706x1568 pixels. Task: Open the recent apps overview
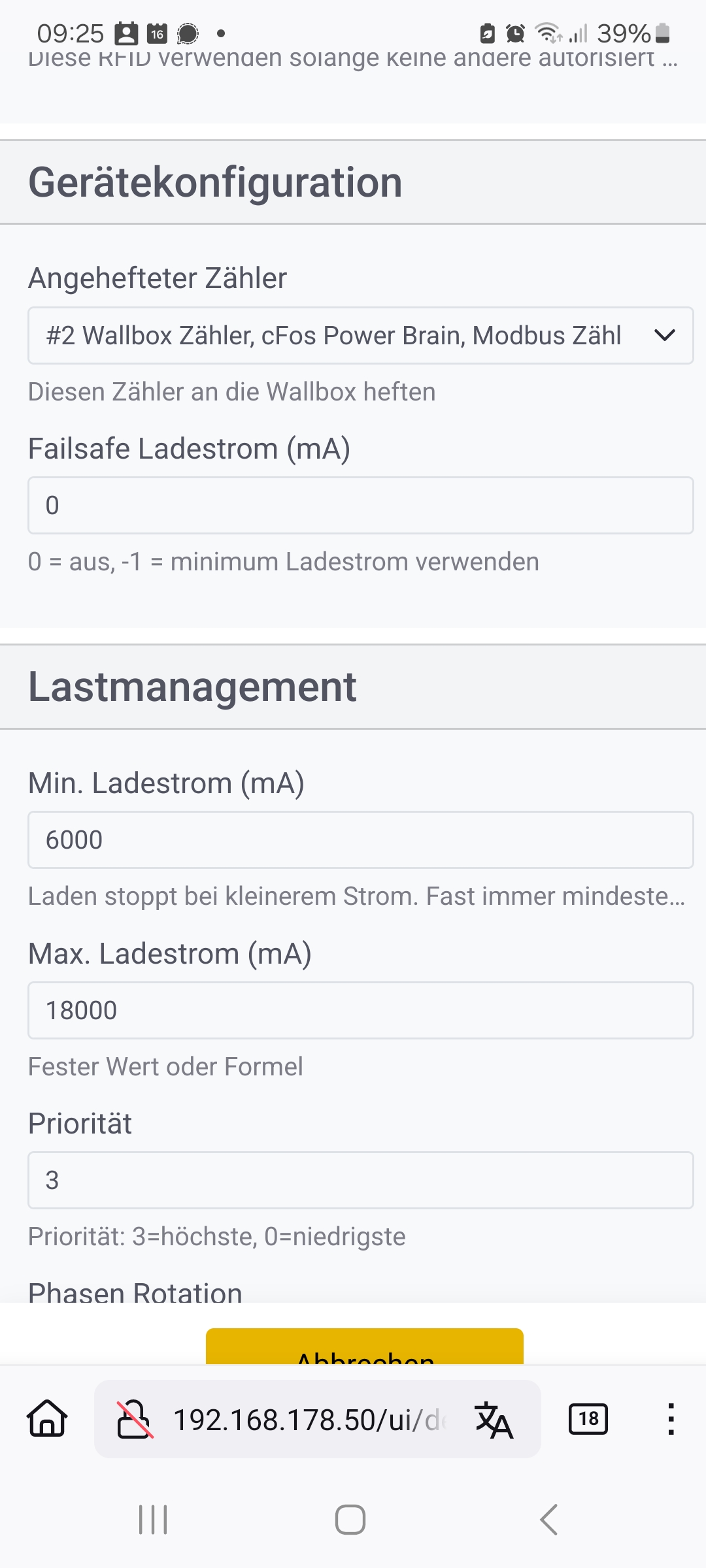tap(153, 1520)
